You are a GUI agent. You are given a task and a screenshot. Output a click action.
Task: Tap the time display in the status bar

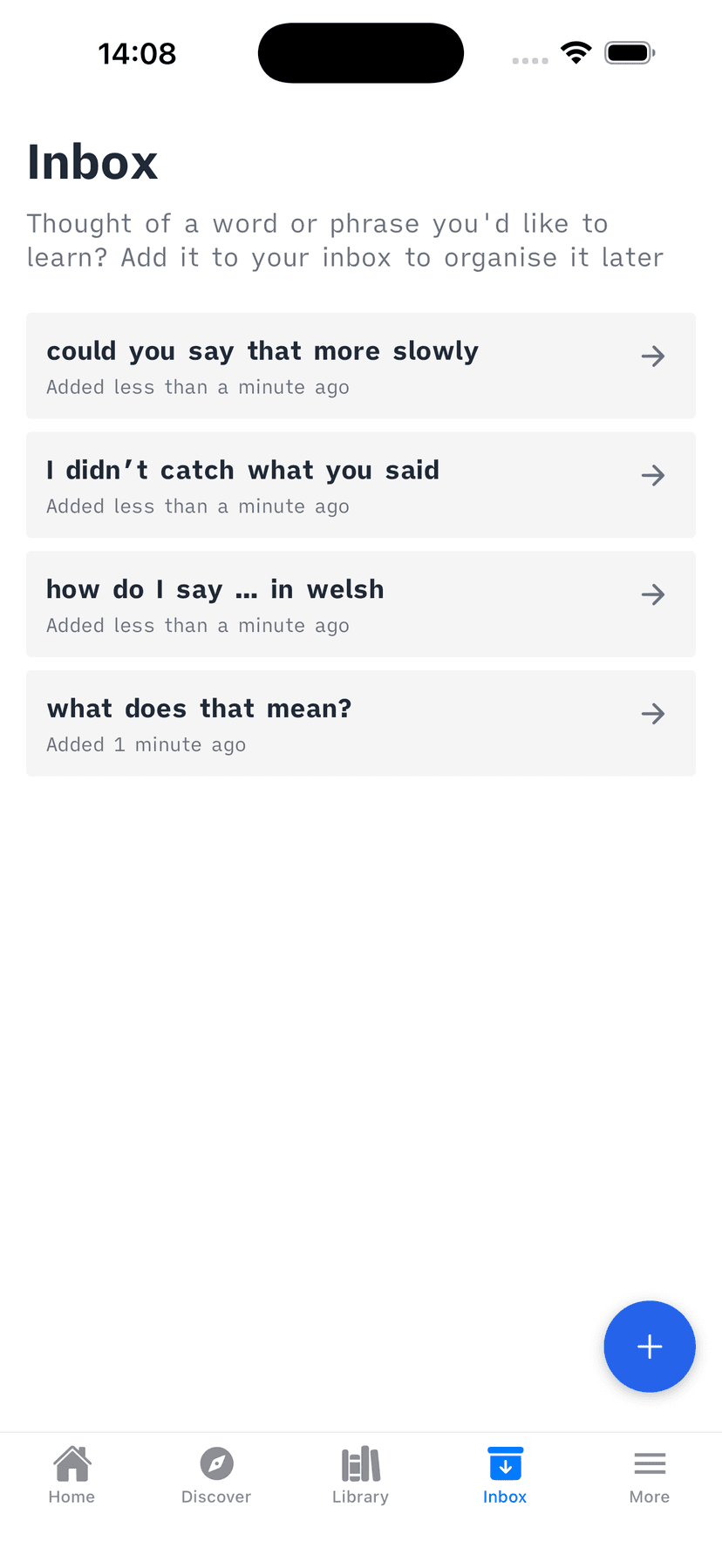coord(137,52)
